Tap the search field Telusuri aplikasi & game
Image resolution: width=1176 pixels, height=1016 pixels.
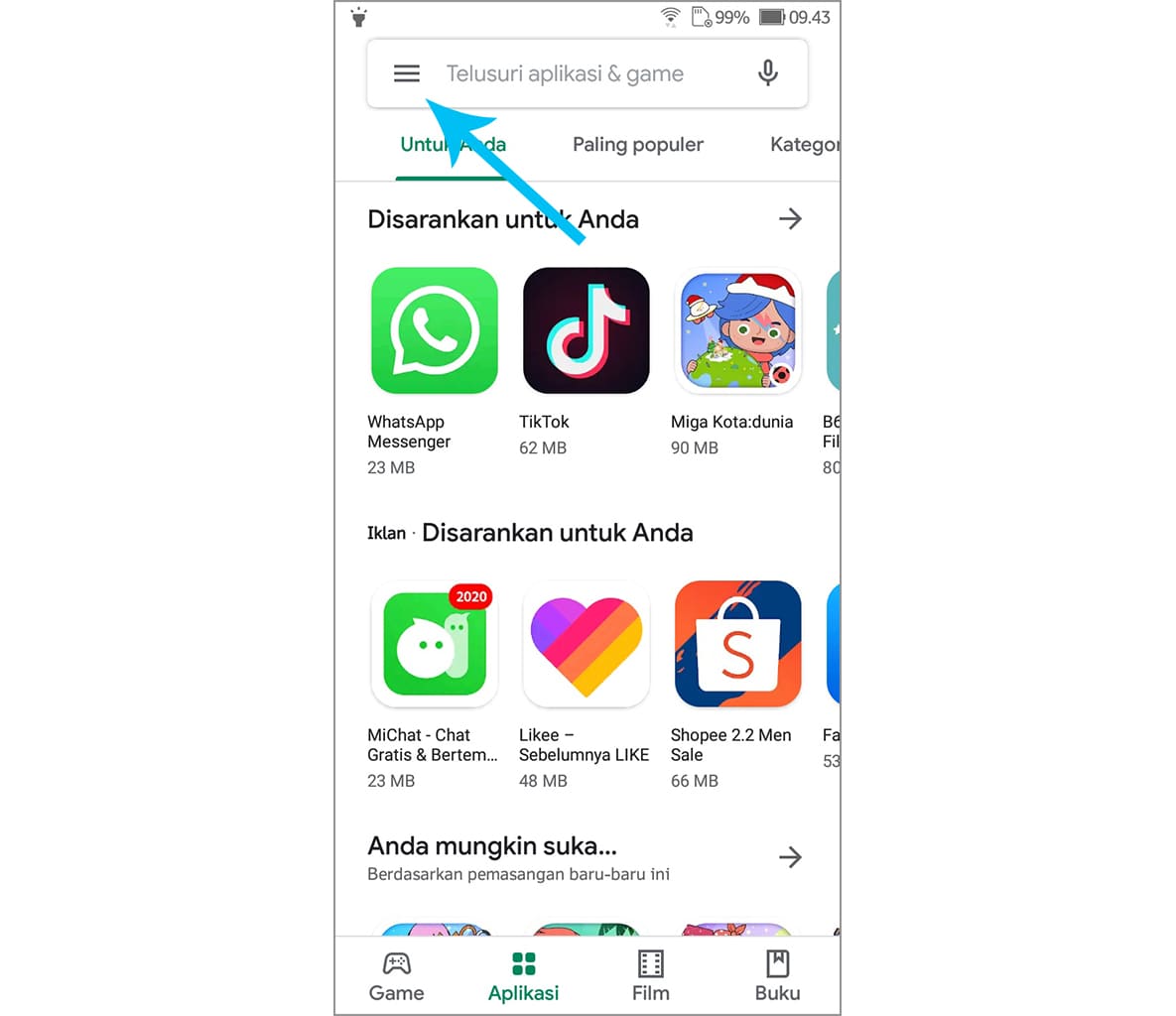(565, 73)
